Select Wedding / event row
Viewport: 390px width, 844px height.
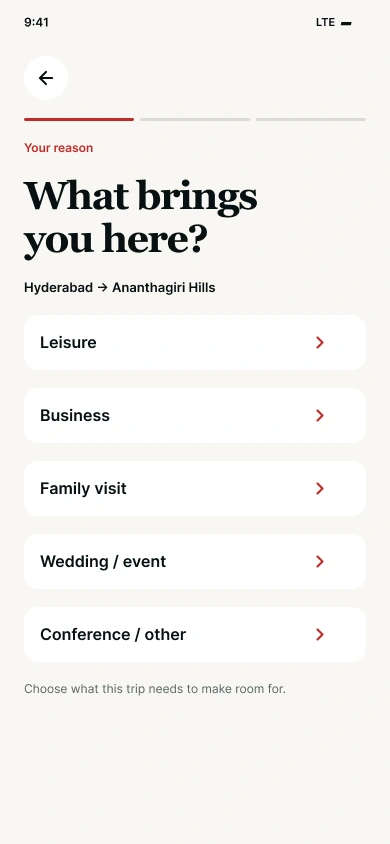tap(195, 561)
